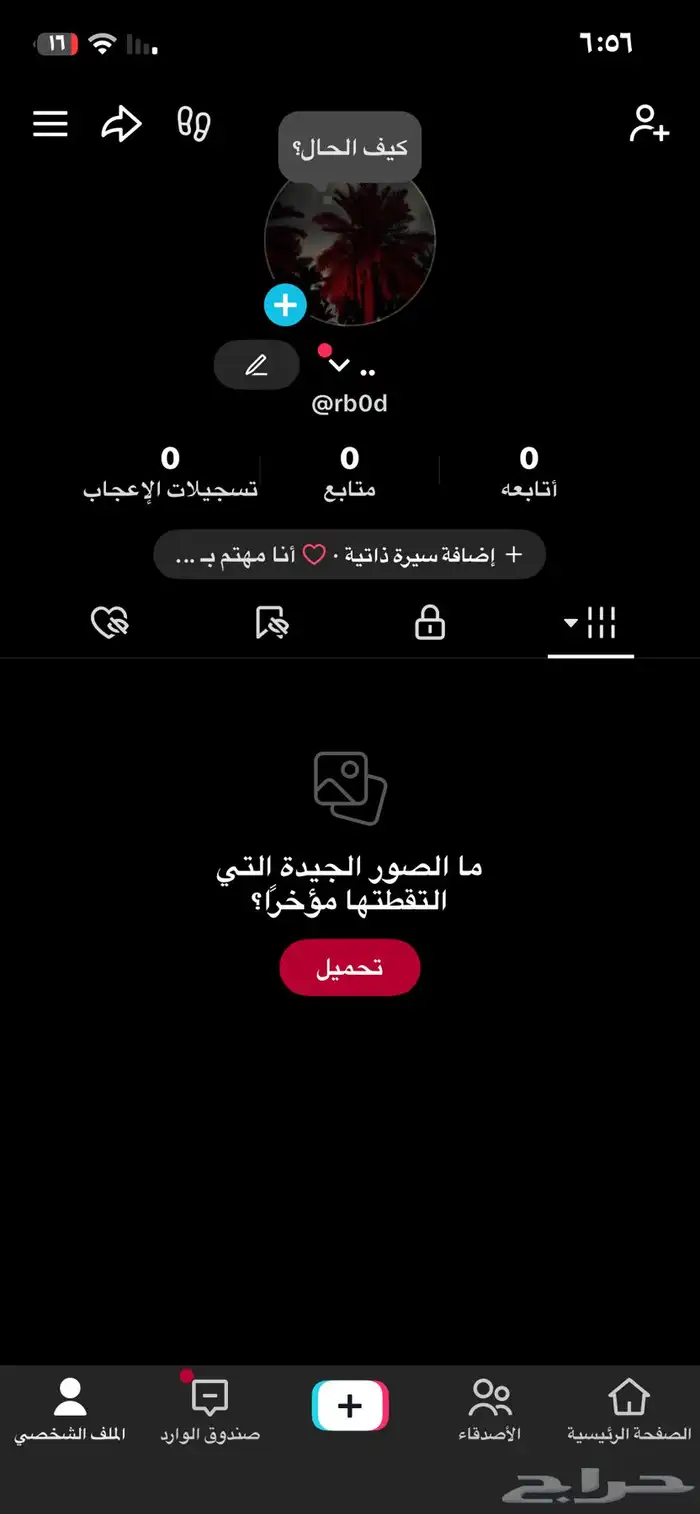700x1514 pixels.
Task: Switch to the posts grid tab
Action: coord(591,625)
